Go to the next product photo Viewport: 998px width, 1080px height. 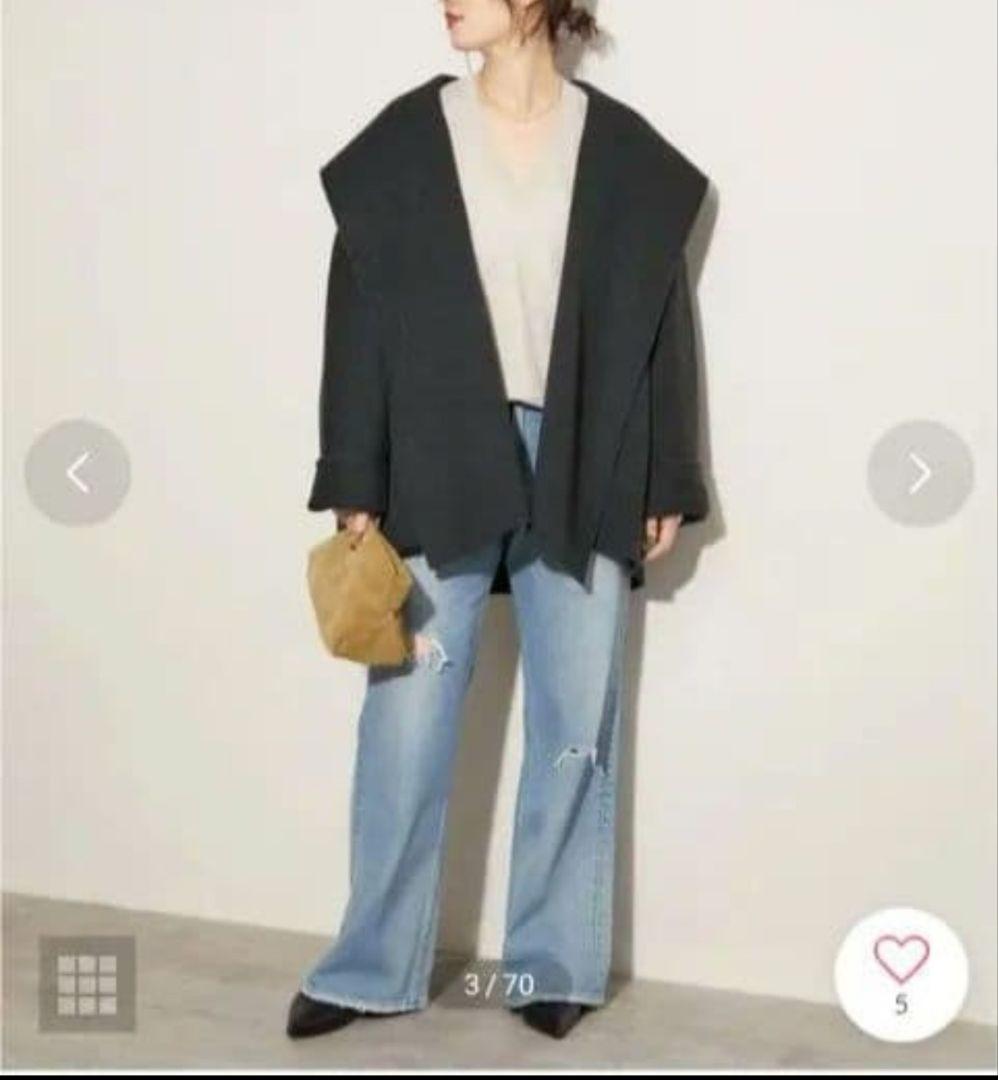[x=919, y=472]
